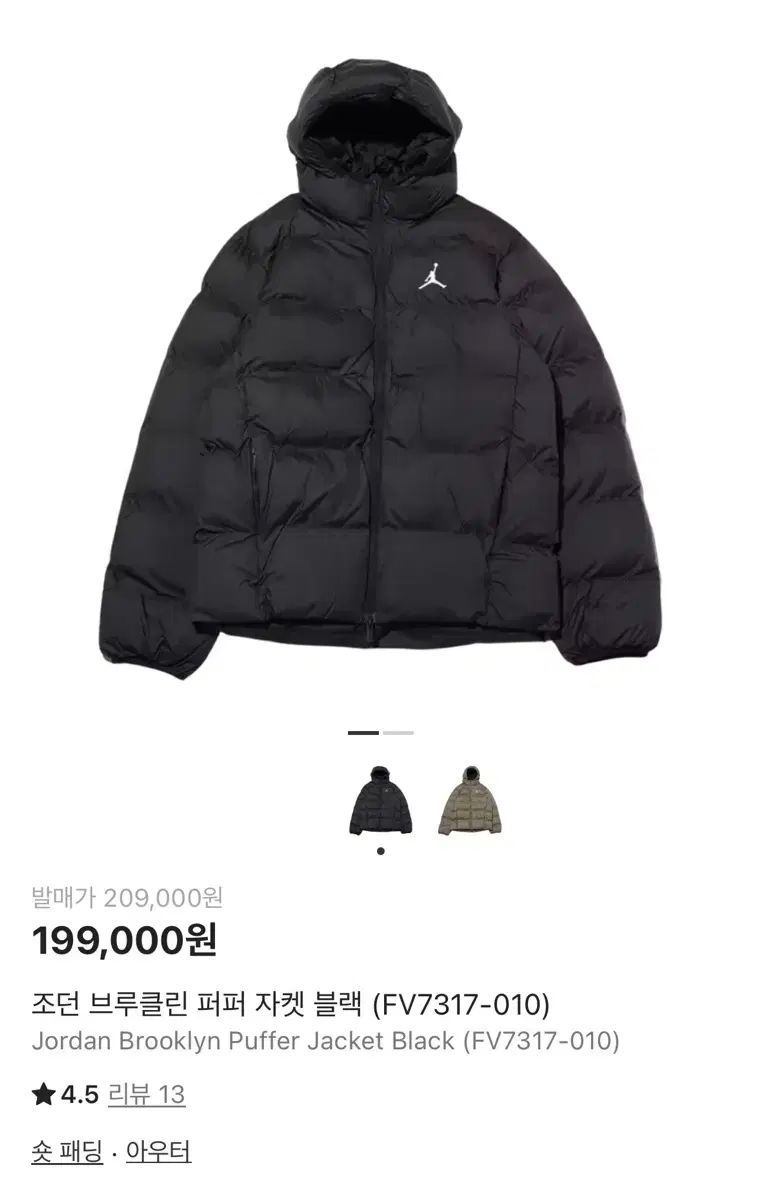Viewport: 761px width, 1200px height.
Task: Open the 숏 패딩 category link
Action: (67, 1152)
